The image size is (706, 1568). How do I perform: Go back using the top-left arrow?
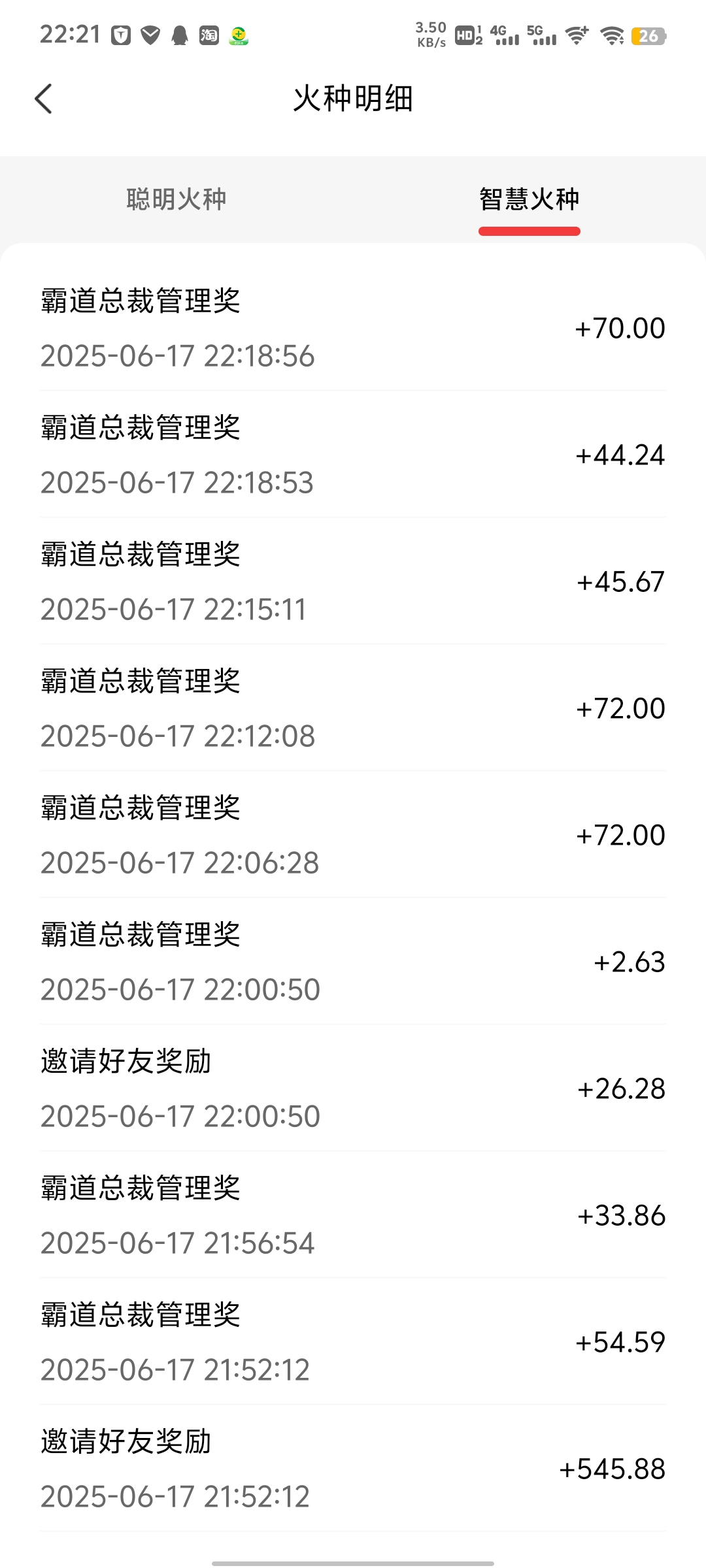[43, 99]
